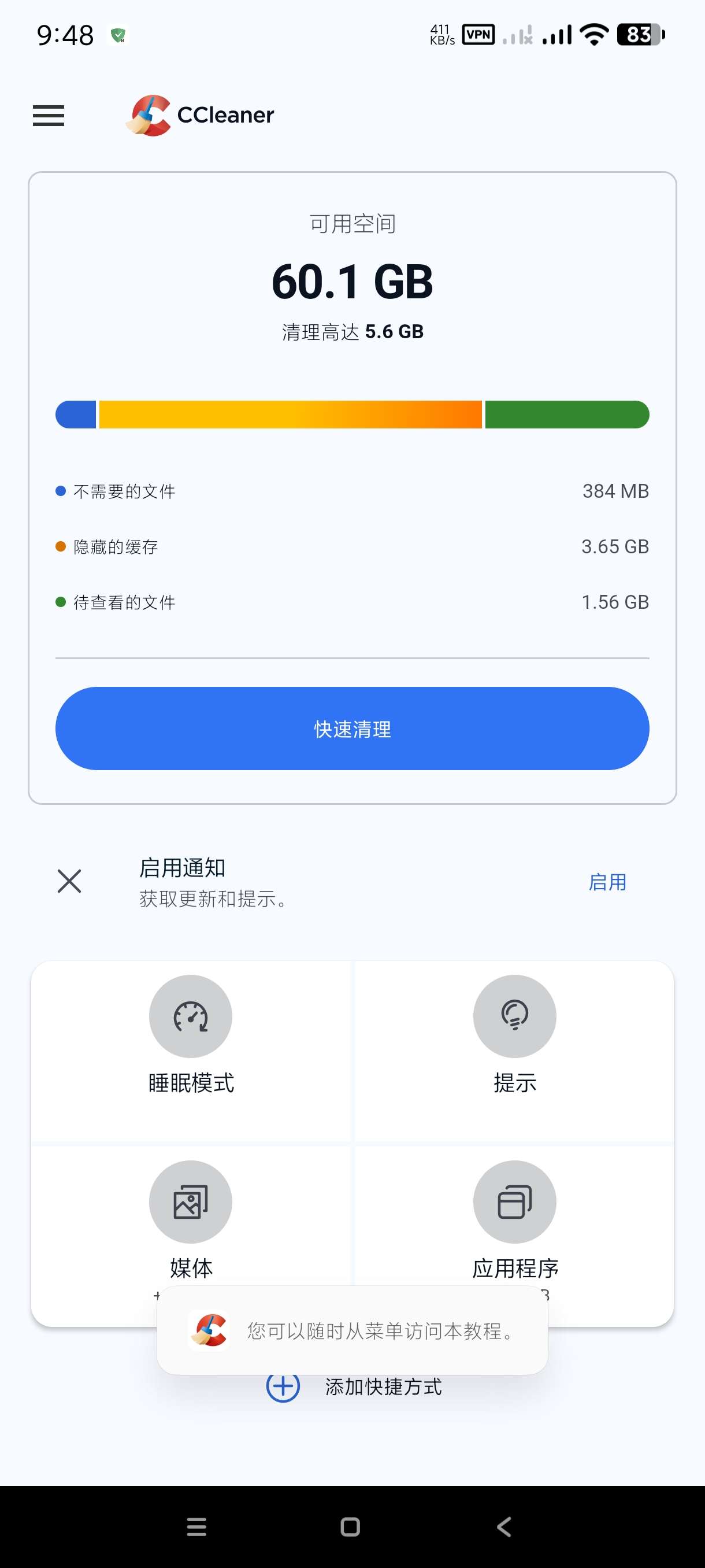Screen dimensions: 705x1568
Task: Start 快速清理 quick clean
Action: point(352,728)
